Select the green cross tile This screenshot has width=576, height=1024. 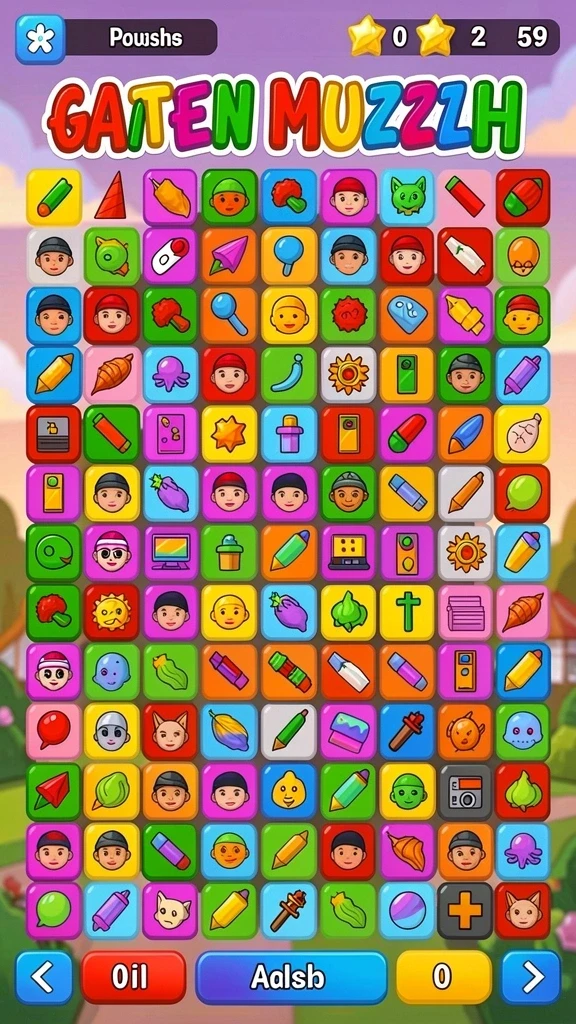click(407, 612)
